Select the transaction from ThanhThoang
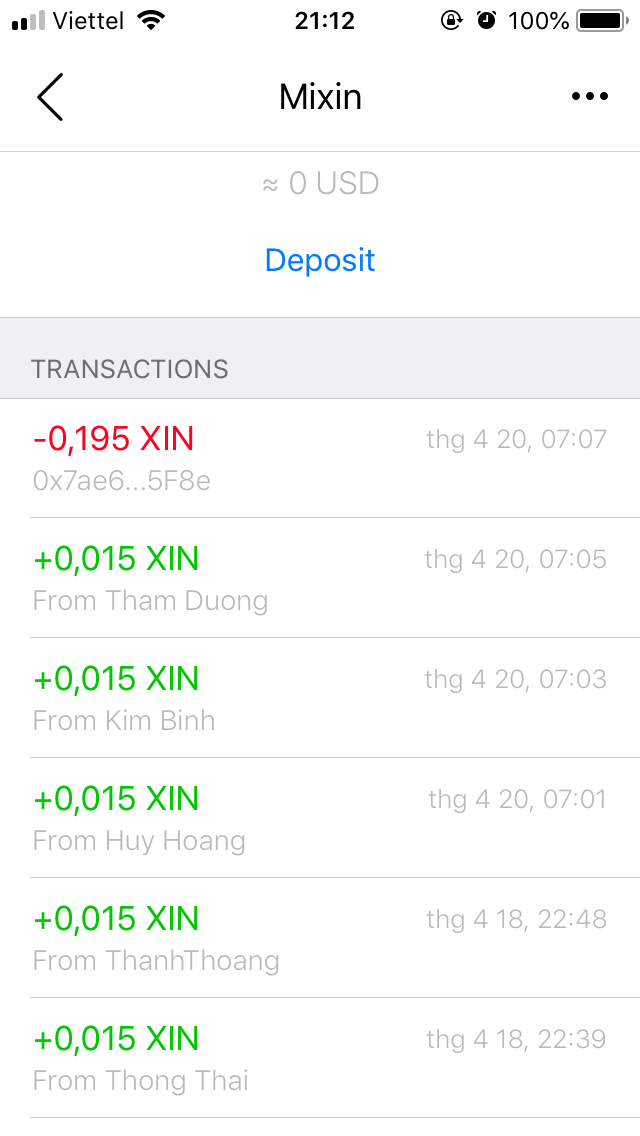640x1136 pixels. (320, 938)
